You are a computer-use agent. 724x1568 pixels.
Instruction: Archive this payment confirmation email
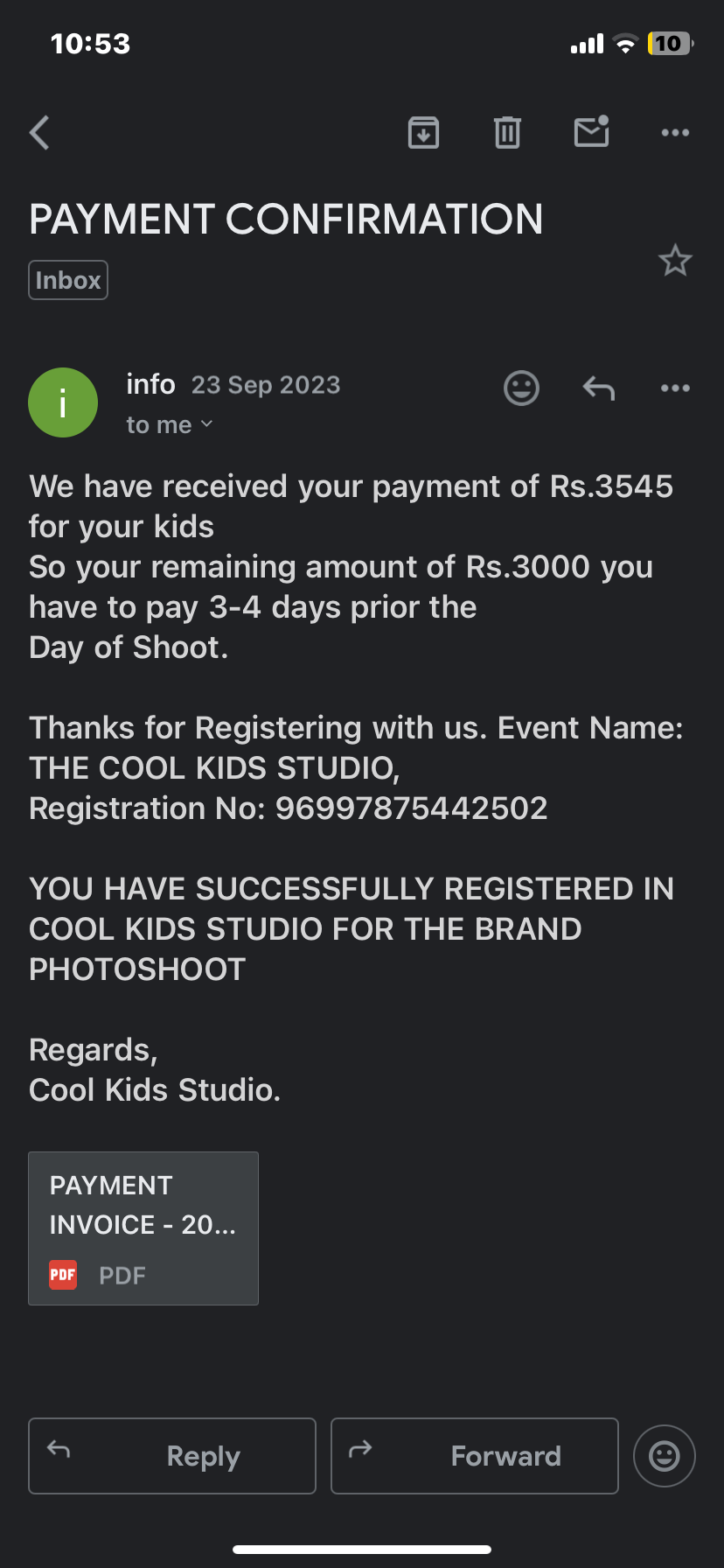click(423, 133)
